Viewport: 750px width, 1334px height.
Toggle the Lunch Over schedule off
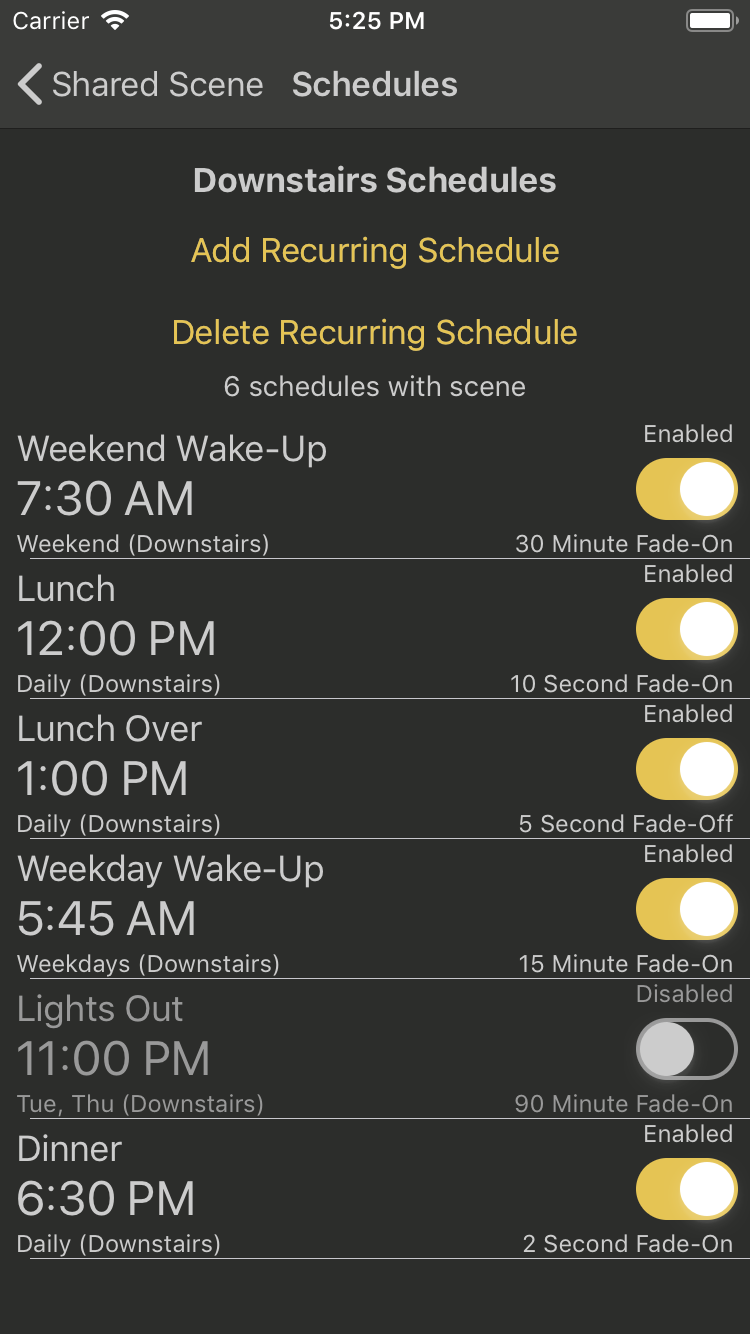(x=686, y=769)
